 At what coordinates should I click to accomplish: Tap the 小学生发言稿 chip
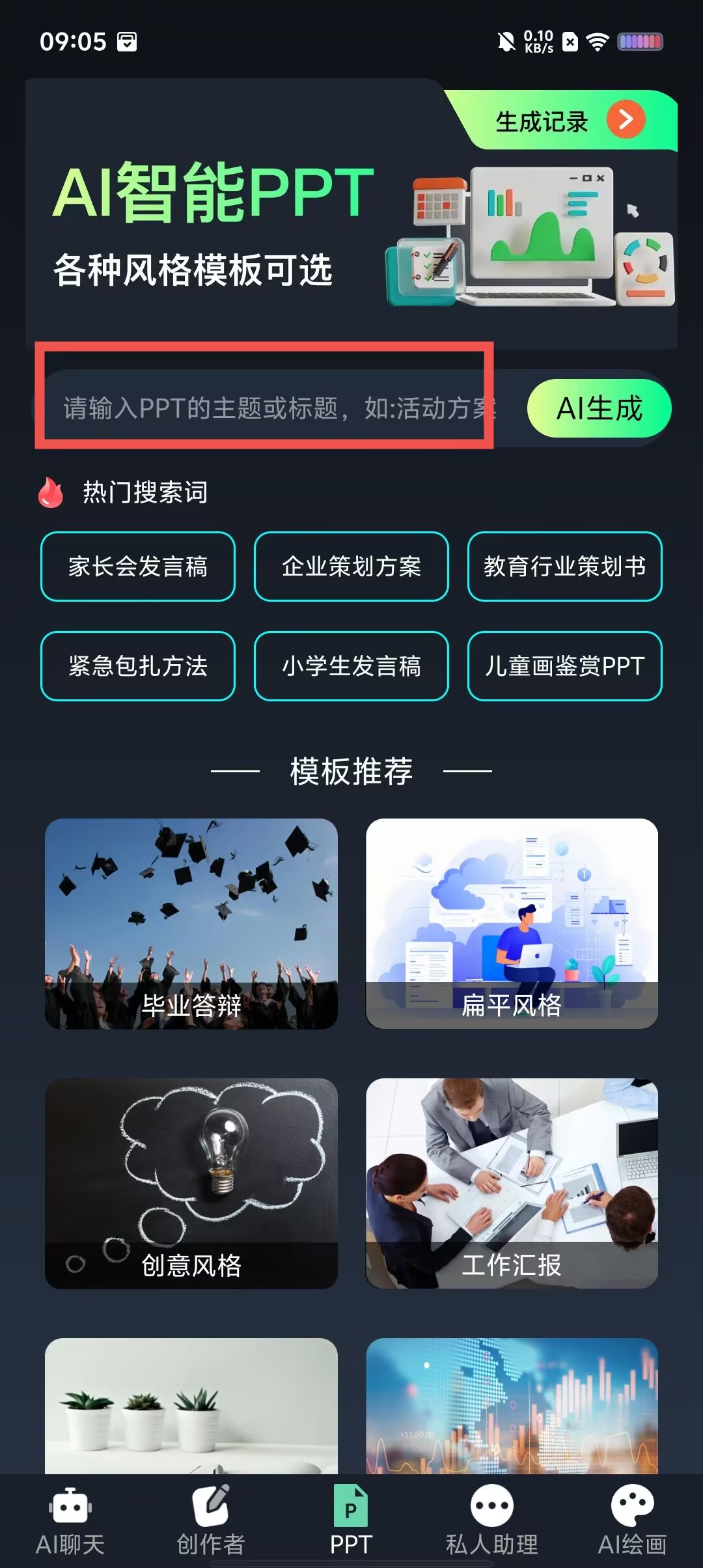351,665
